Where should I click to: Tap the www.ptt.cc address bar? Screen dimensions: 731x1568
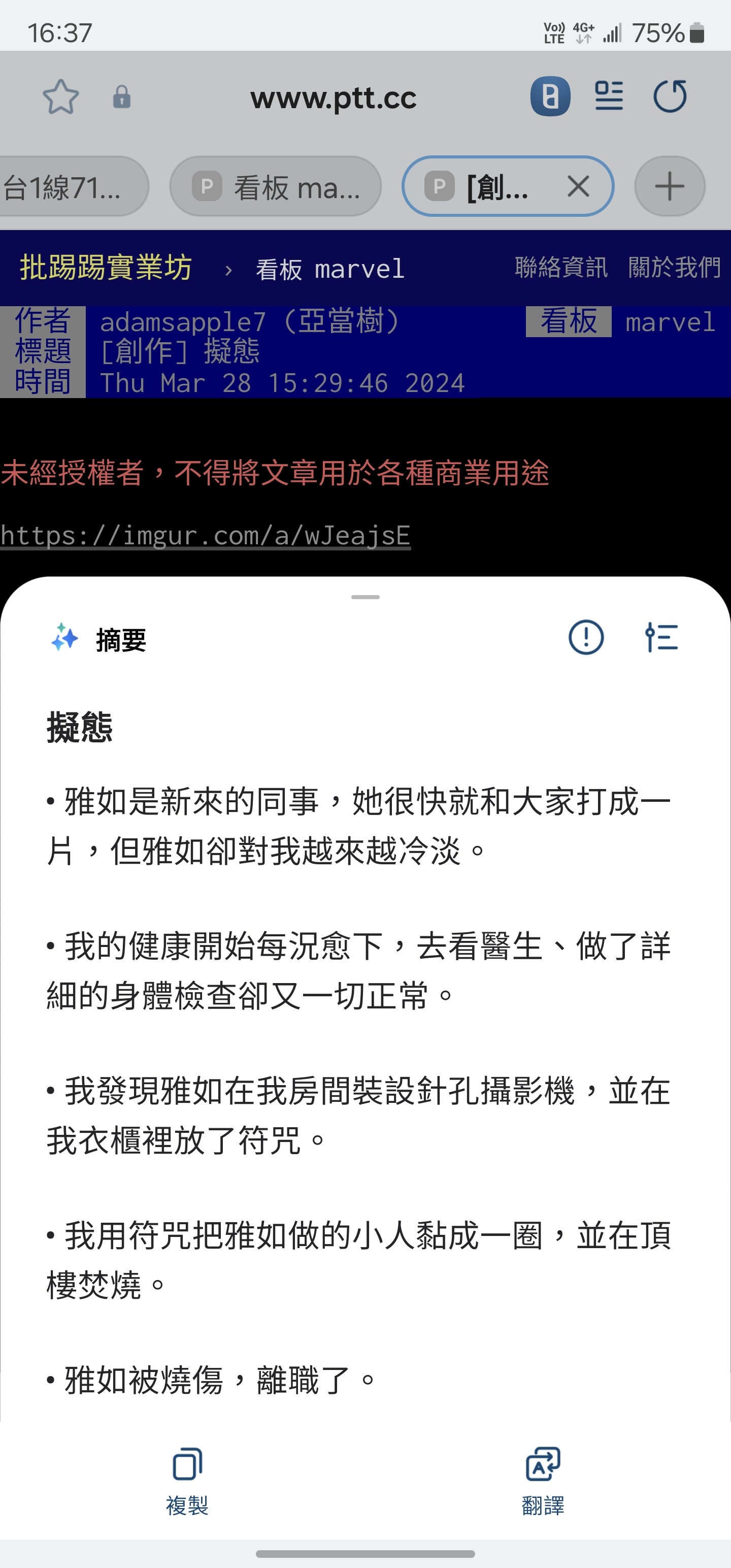(x=333, y=98)
